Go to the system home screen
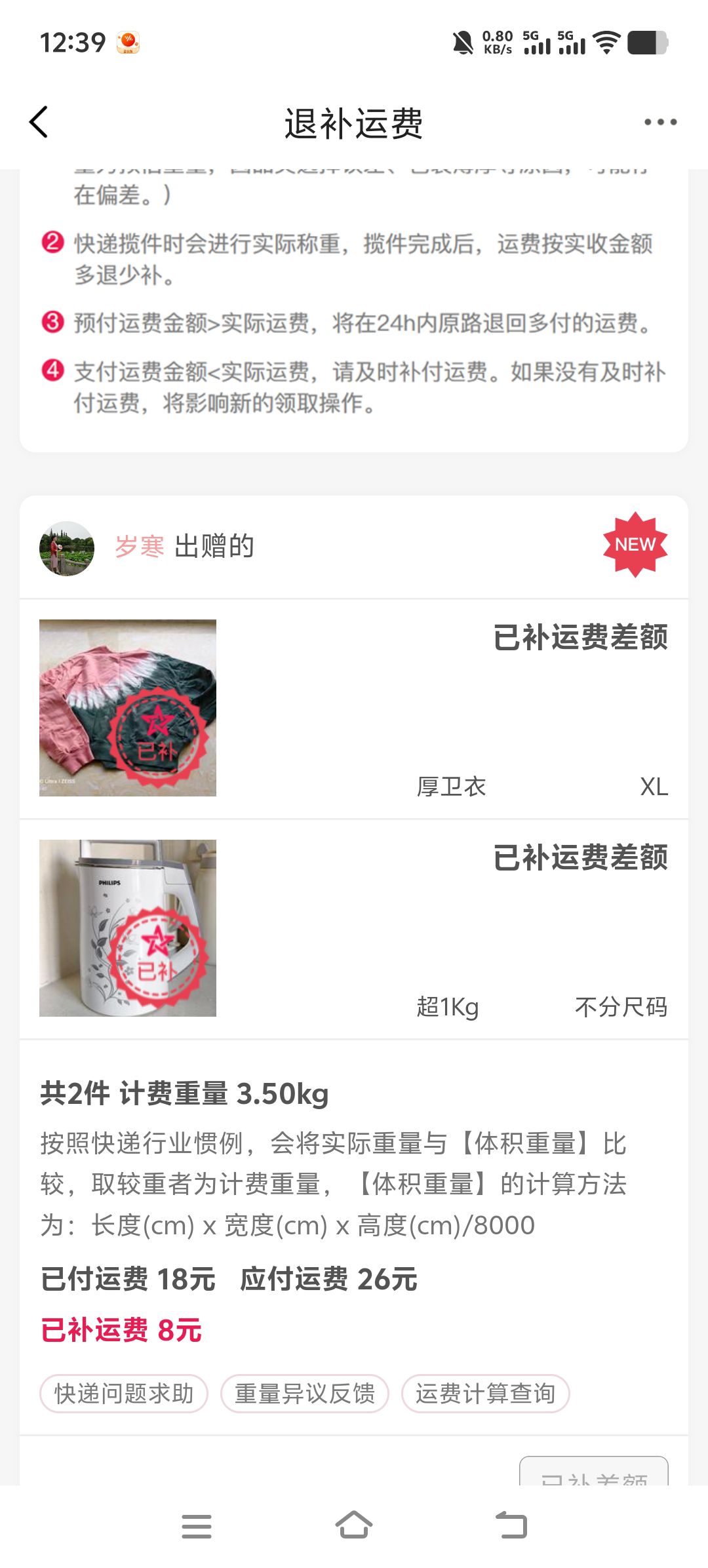Image resolution: width=708 pixels, height=1568 pixels. (x=354, y=1526)
